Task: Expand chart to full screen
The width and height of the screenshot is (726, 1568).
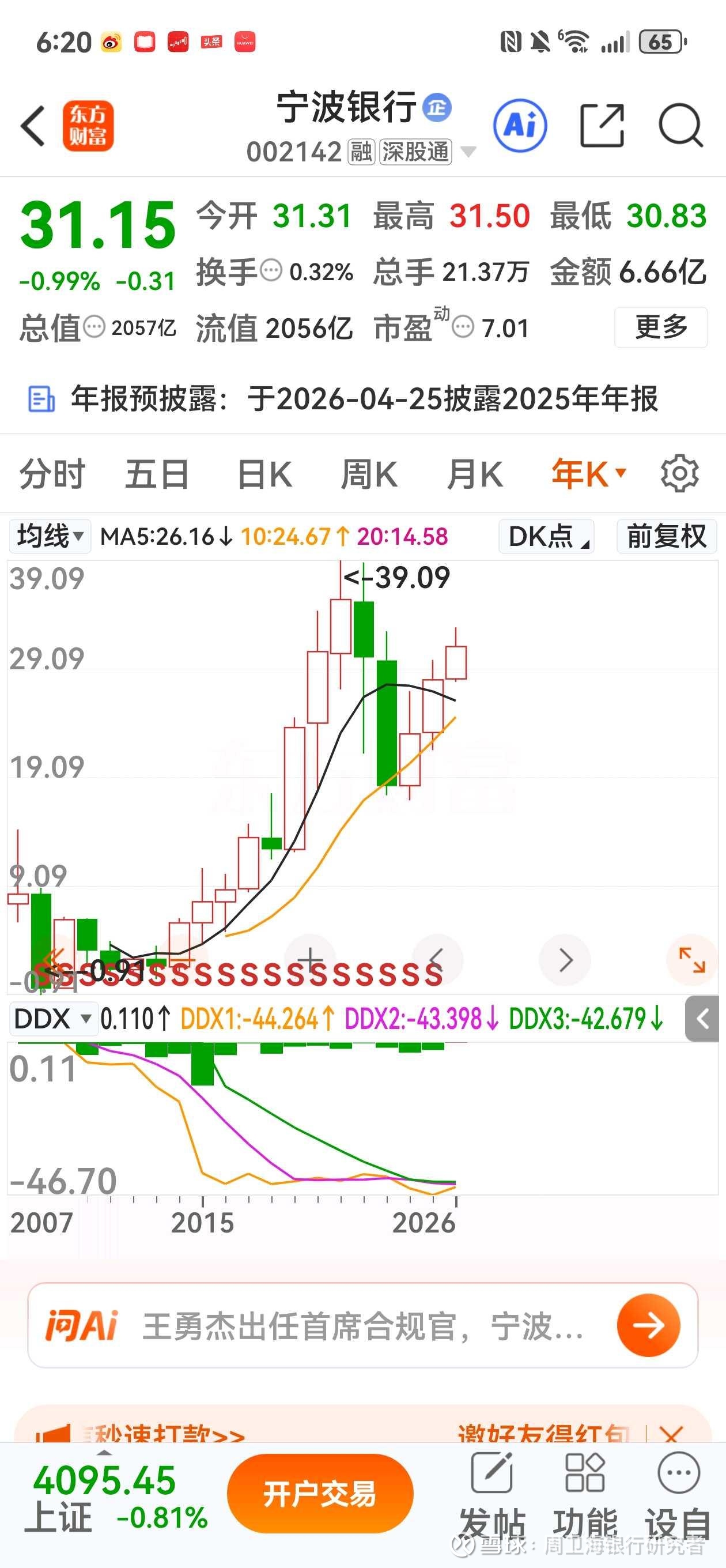Action: (692, 960)
